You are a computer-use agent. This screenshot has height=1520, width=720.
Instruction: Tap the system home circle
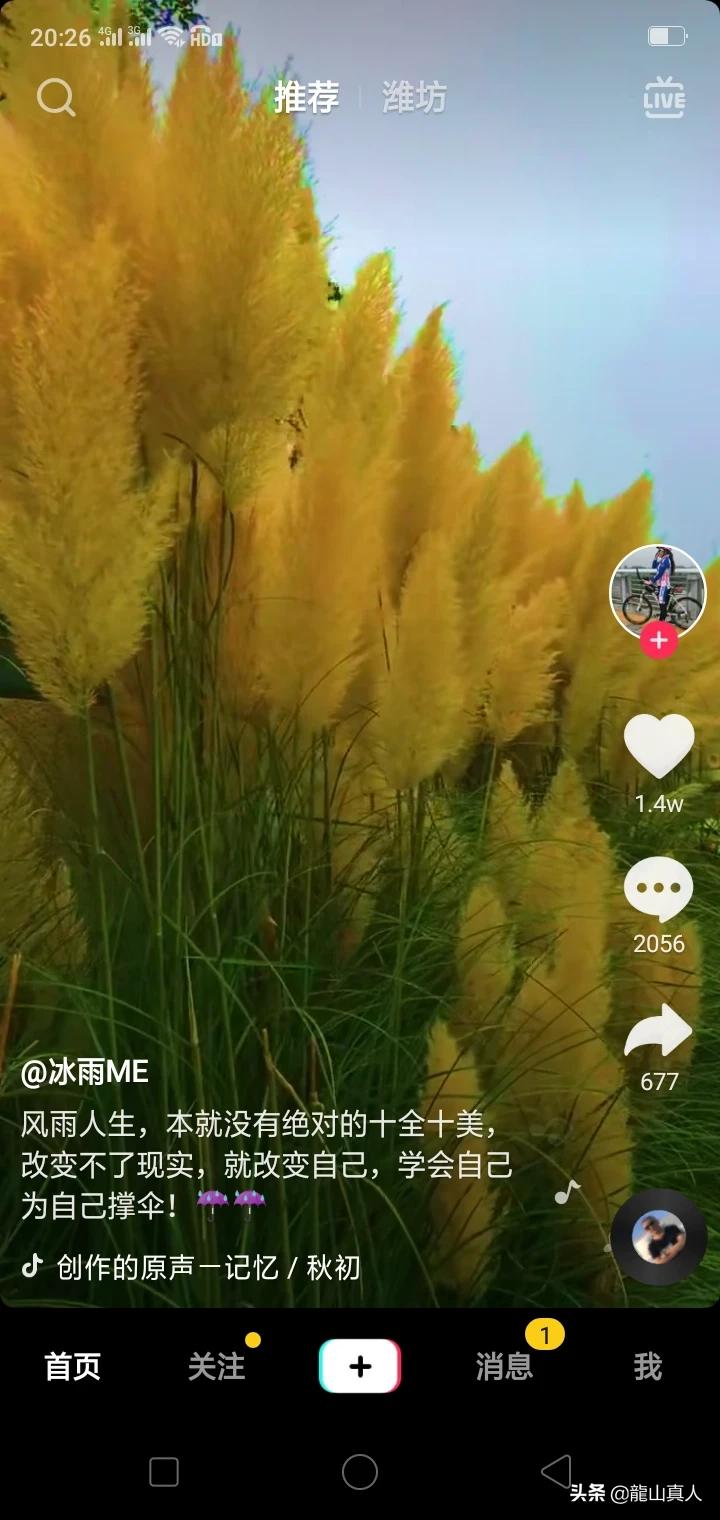tap(360, 1472)
